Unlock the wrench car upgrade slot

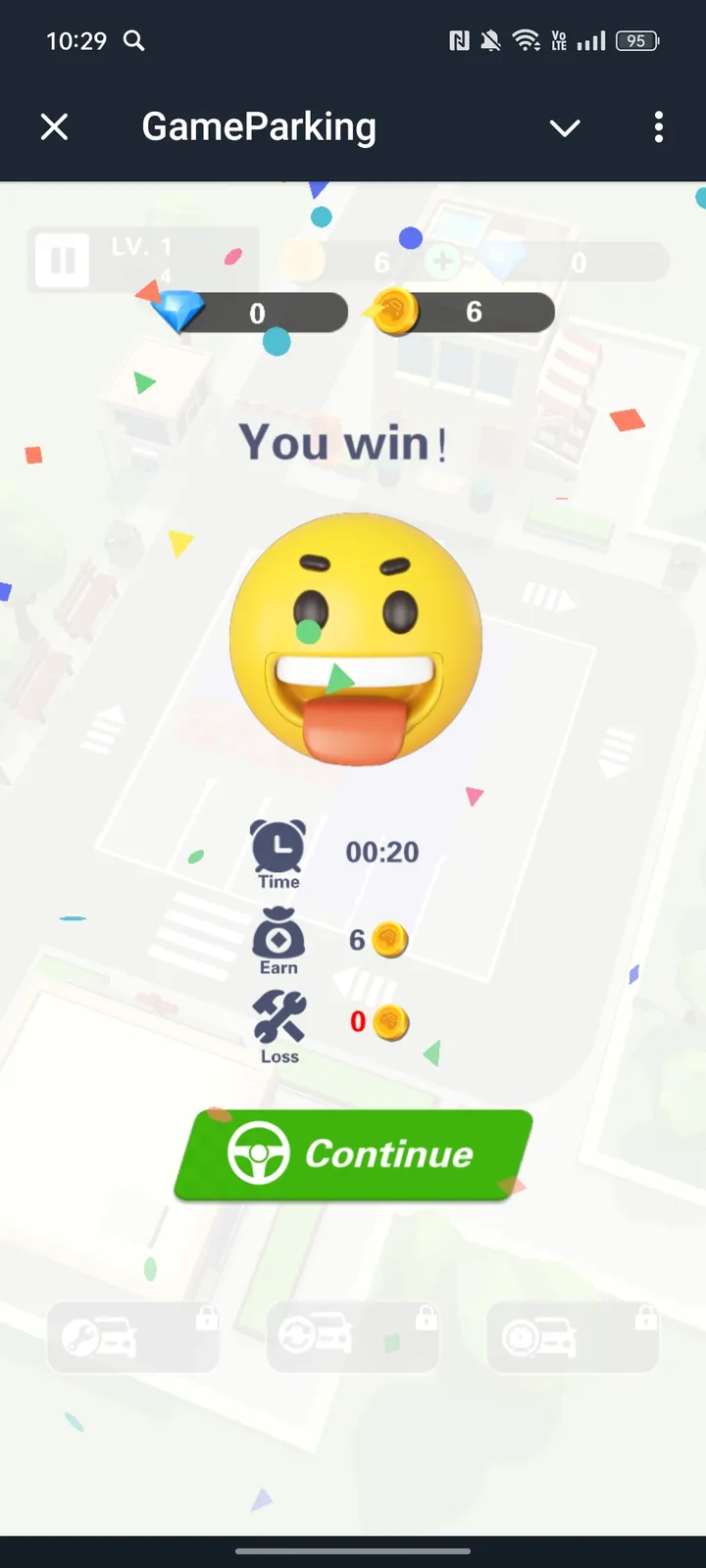(x=133, y=1336)
